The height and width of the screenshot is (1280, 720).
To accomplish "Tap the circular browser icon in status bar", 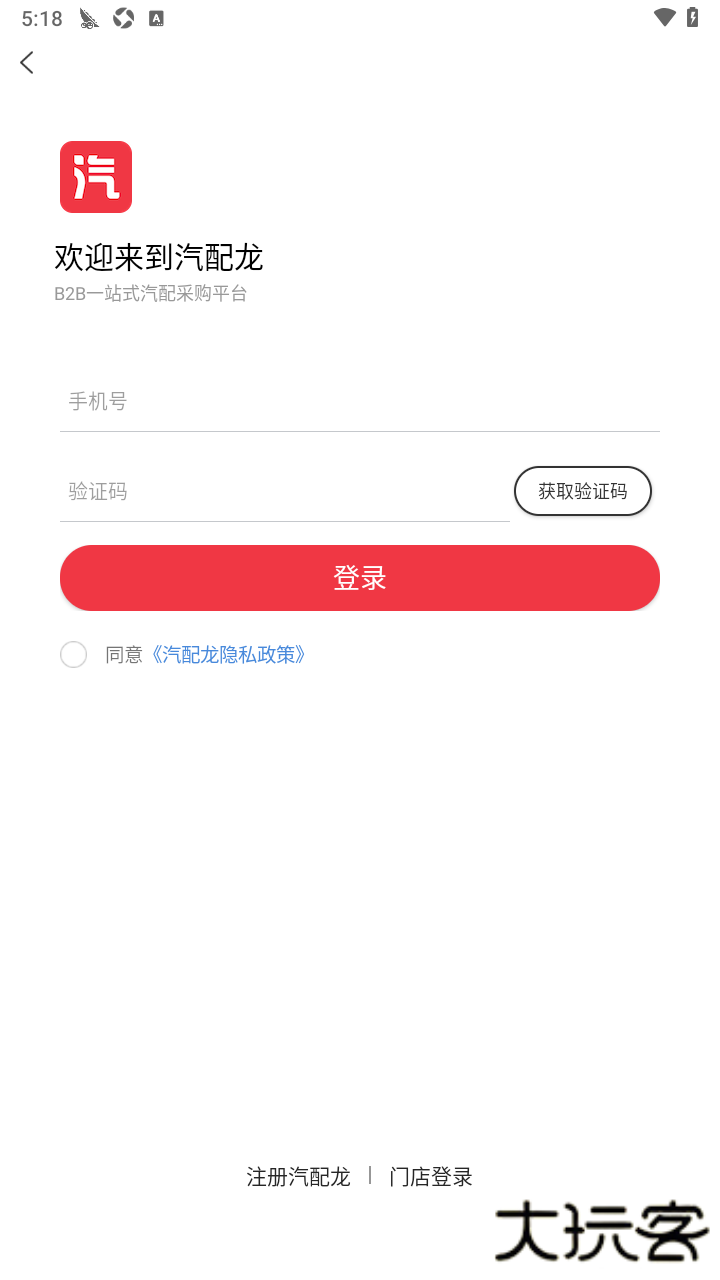I will (x=122, y=17).
